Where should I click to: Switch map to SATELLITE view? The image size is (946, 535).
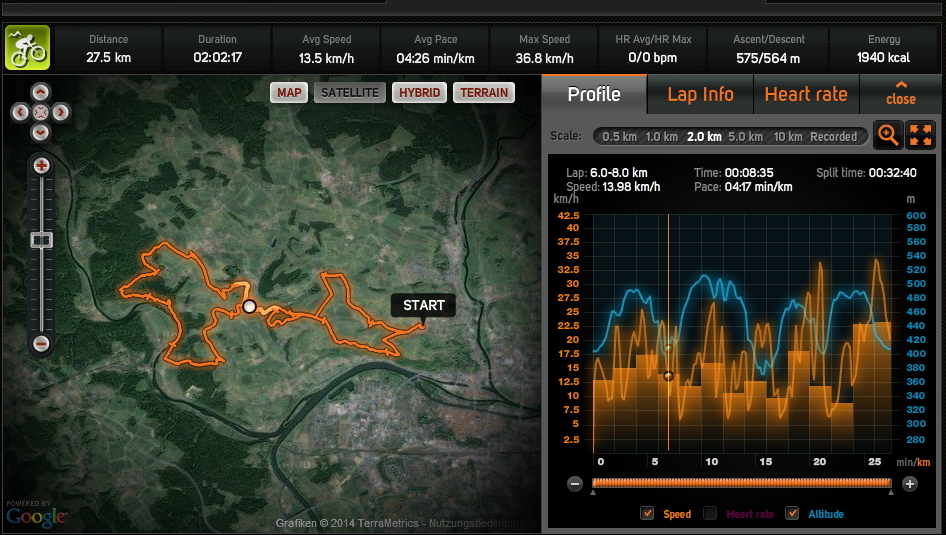click(x=350, y=93)
